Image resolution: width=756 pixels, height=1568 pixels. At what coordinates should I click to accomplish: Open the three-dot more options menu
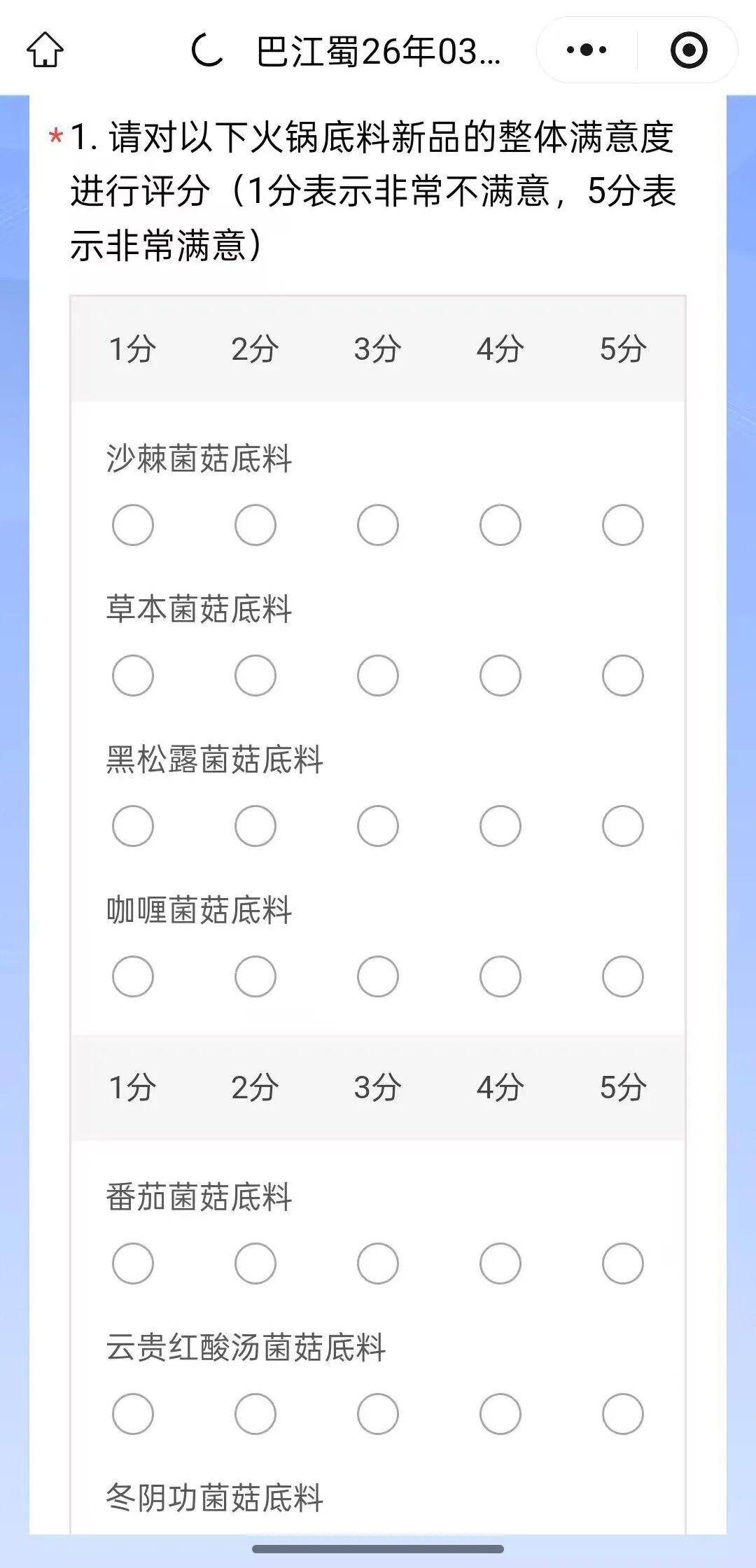[x=587, y=50]
